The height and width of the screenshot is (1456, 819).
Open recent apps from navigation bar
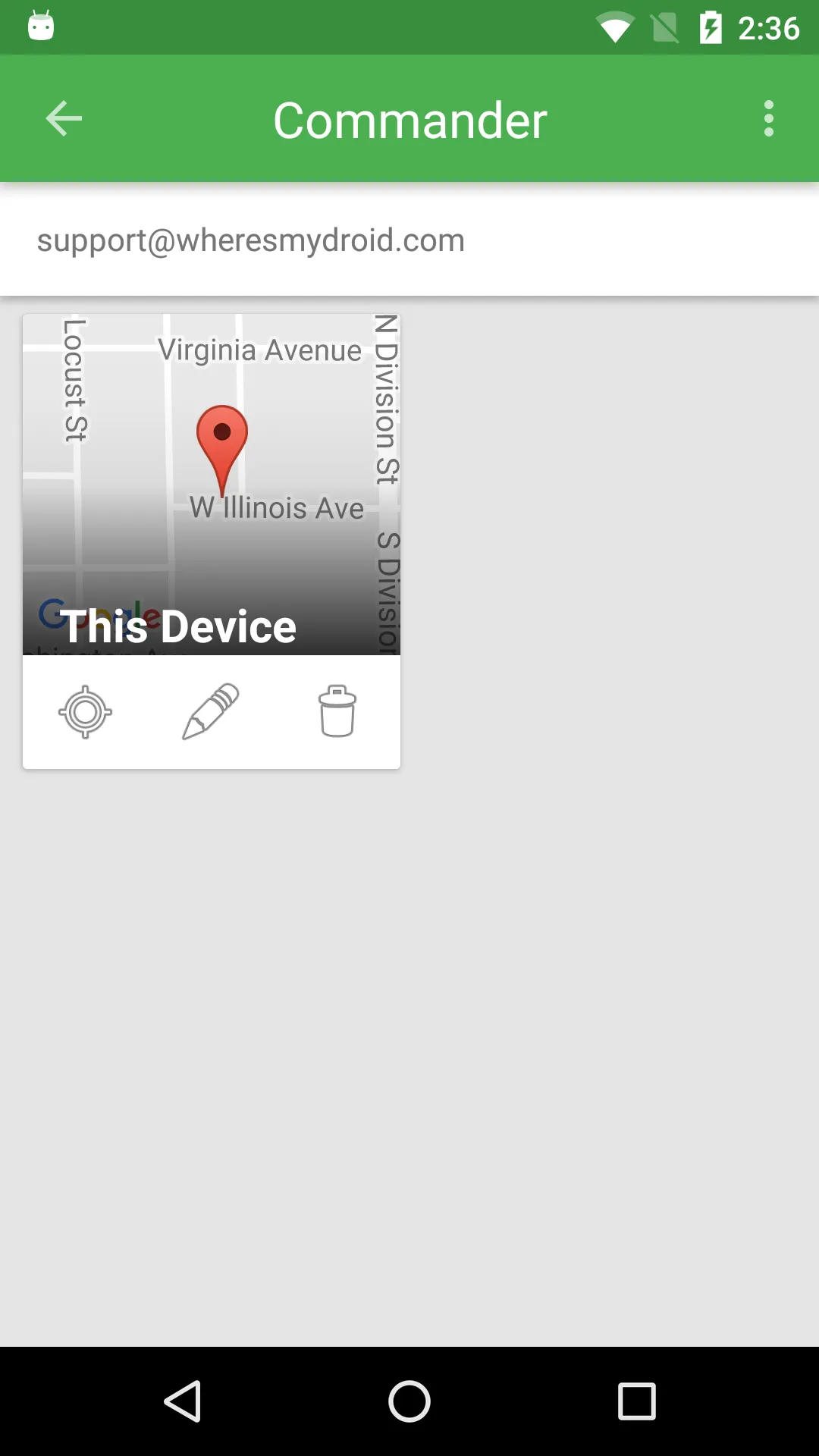pyautogui.click(x=636, y=1401)
